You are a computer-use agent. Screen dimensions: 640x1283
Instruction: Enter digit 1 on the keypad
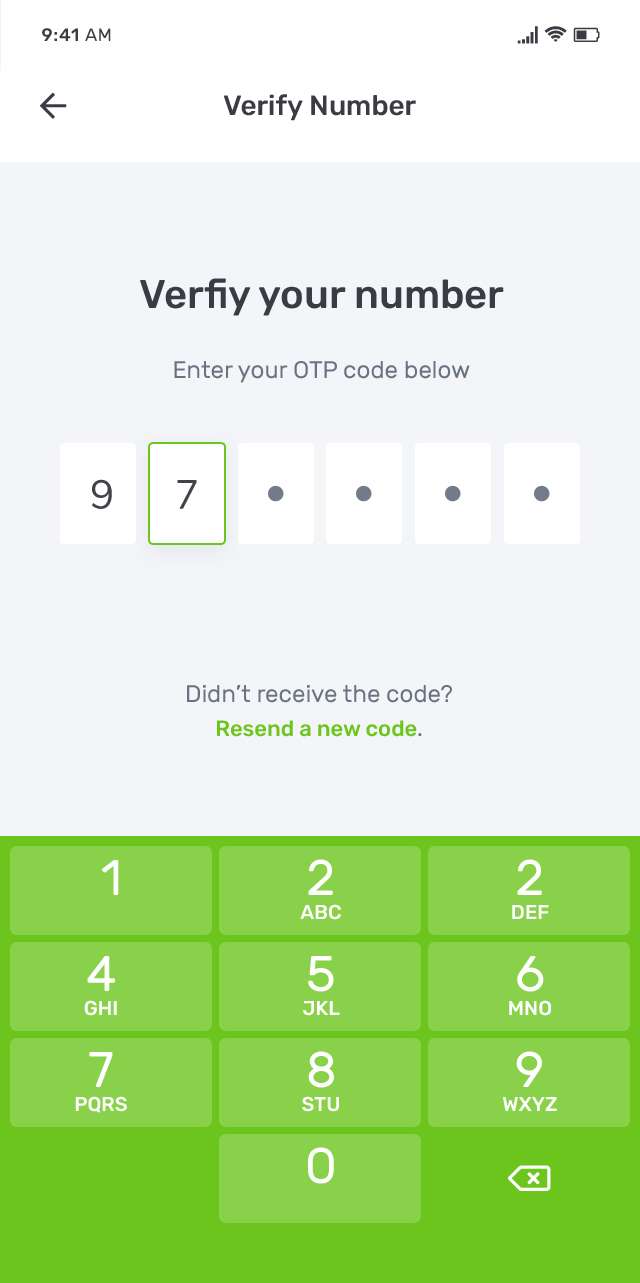click(111, 890)
